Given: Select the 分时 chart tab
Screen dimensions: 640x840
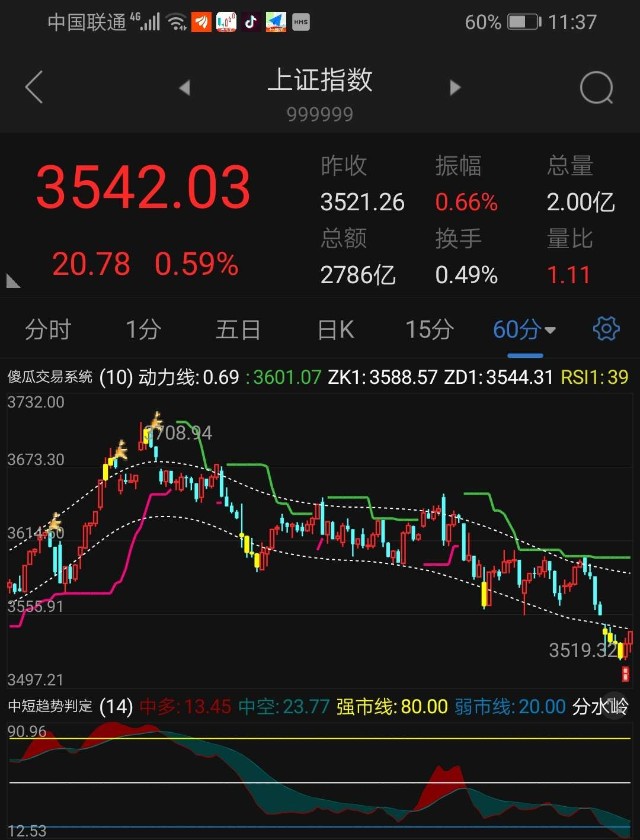Looking at the screenshot, I should [48, 329].
